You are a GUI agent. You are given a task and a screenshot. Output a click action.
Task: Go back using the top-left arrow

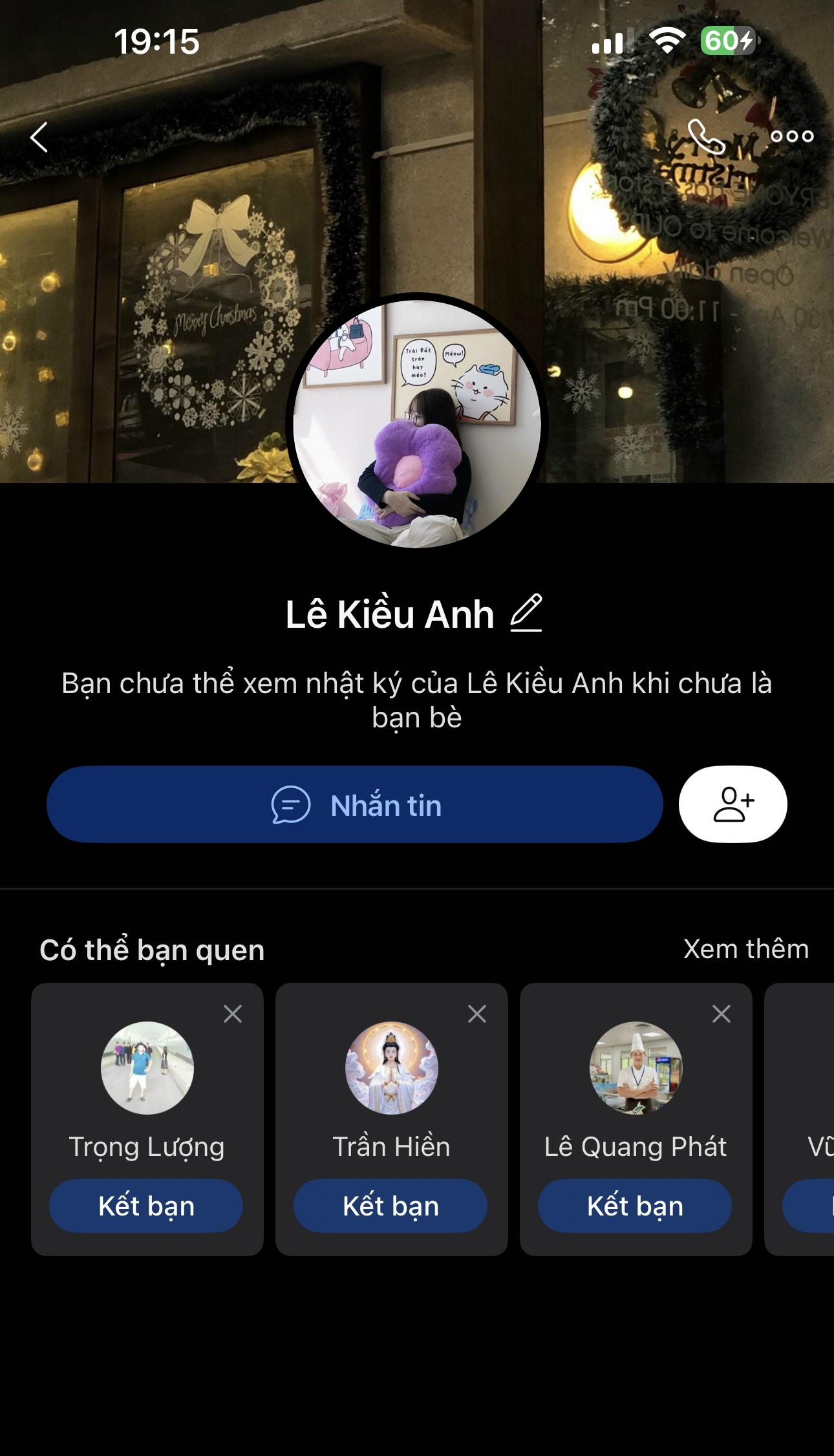[x=39, y=137]
